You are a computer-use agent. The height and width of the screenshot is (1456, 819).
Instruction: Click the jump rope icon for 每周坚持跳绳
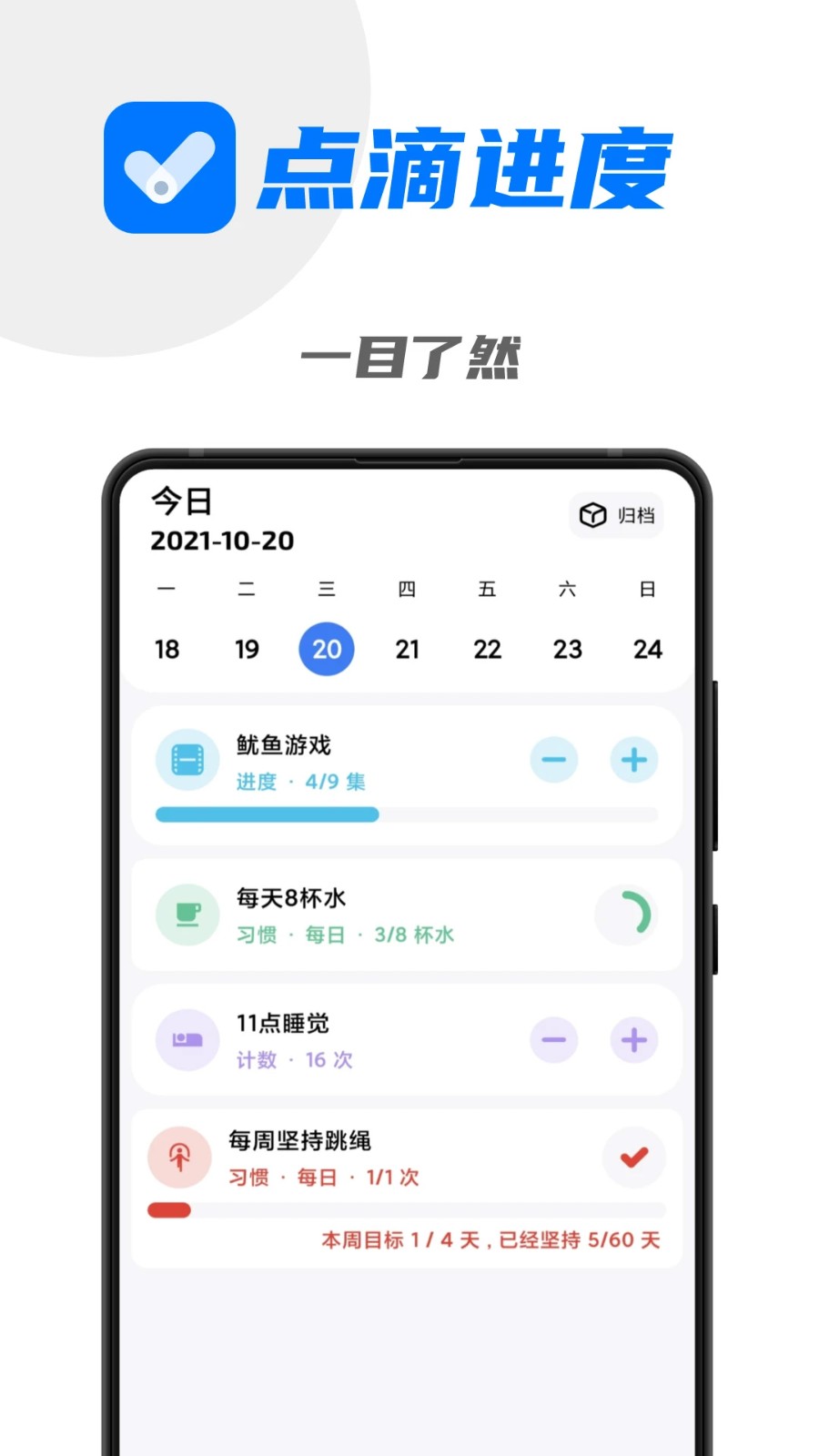[x=179, y=1157]
